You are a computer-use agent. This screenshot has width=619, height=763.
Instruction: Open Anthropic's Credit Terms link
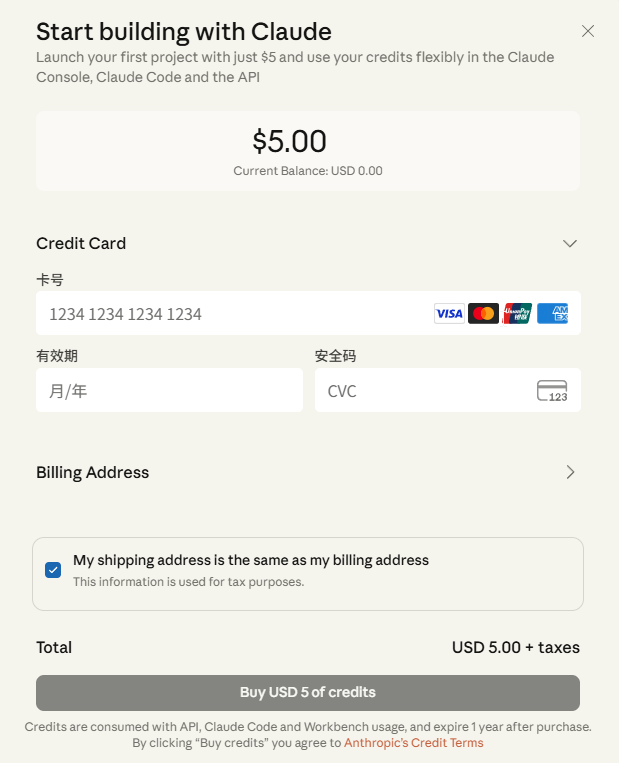tap(413, 743)
